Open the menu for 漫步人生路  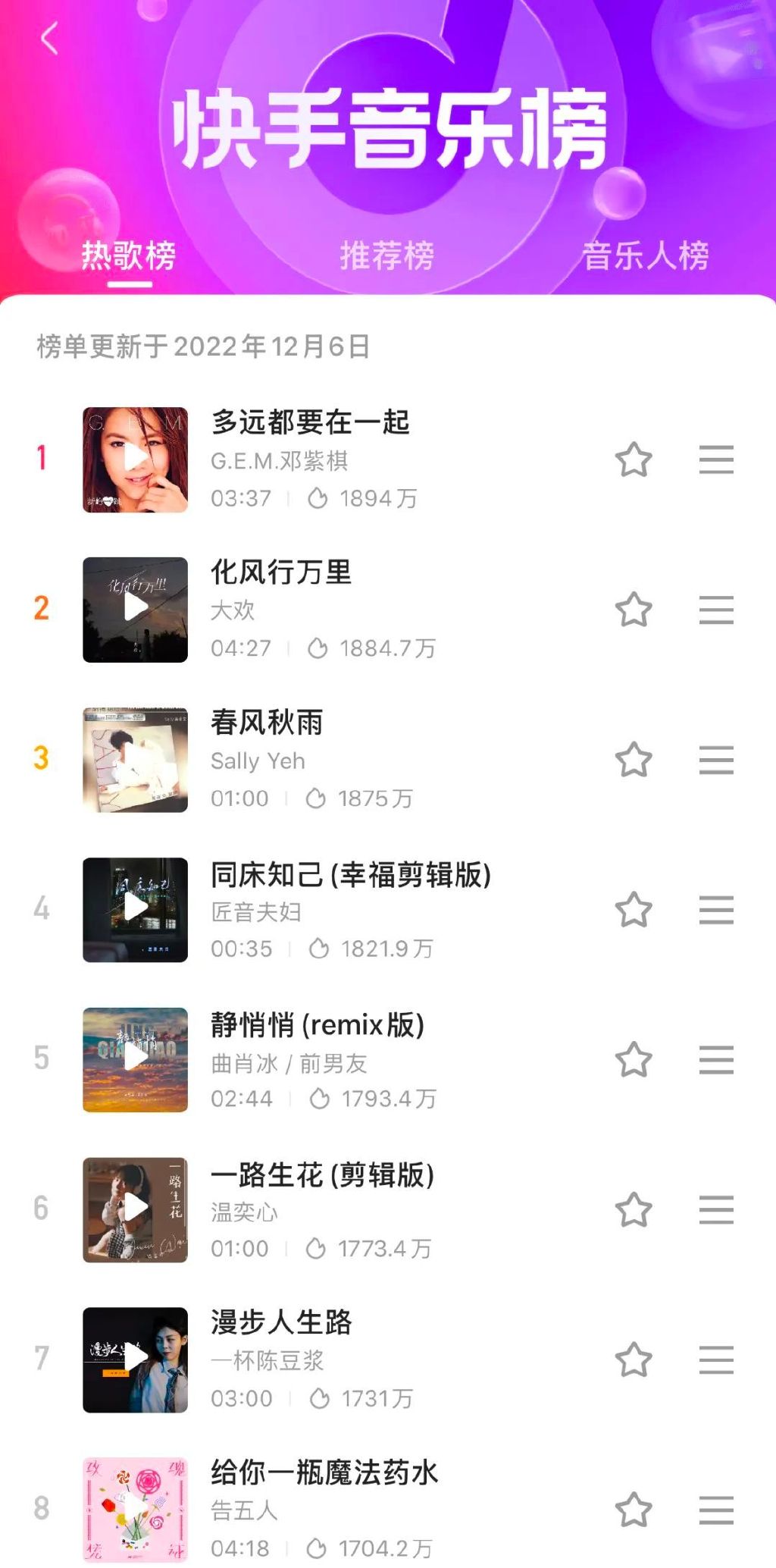pos(716,1360)
